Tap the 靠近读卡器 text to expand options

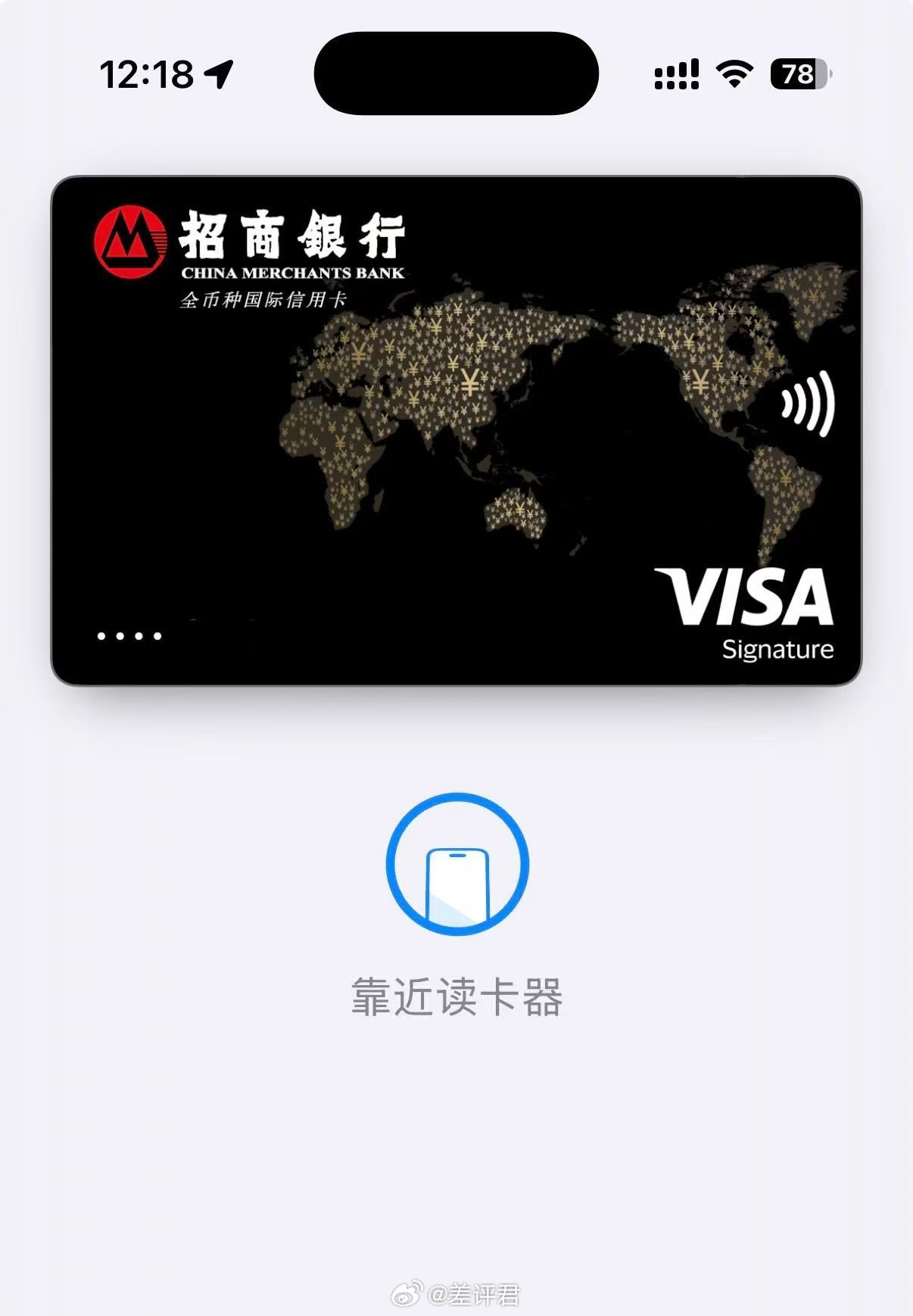click(x=457, y=998)
